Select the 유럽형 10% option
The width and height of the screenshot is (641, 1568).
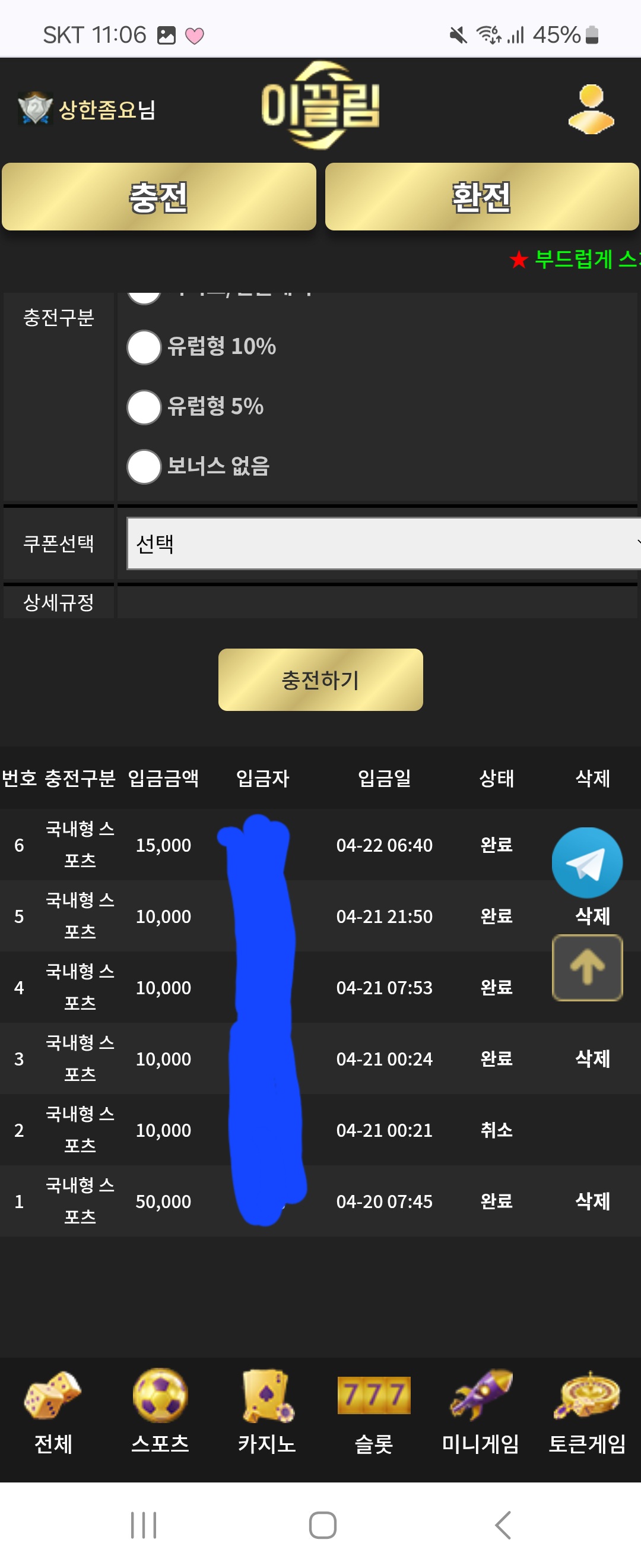coord(144,347)
